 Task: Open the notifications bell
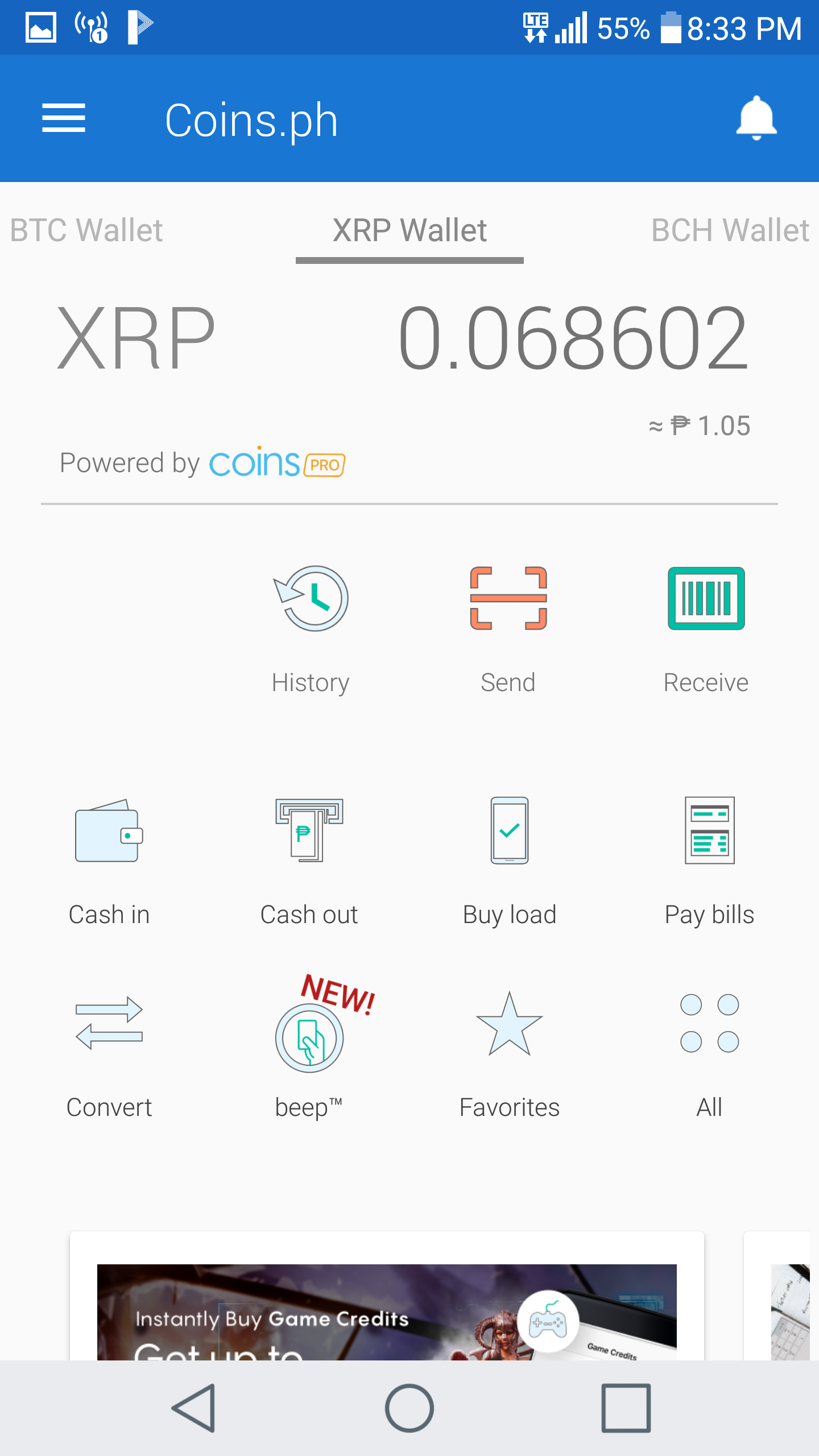click(756, 118)
